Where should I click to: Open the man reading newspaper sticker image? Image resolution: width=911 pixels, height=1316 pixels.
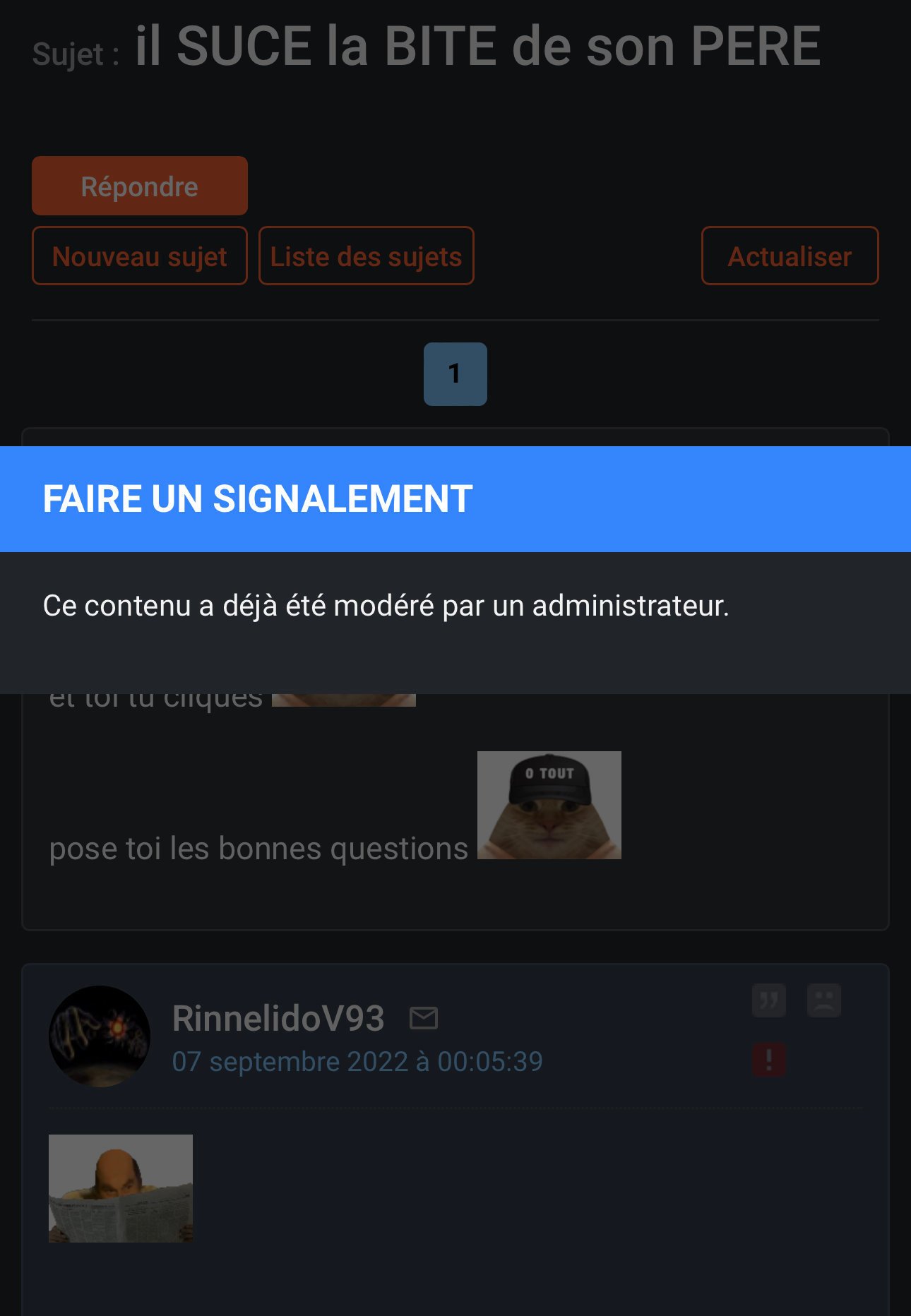click(x=121, y=1188)
